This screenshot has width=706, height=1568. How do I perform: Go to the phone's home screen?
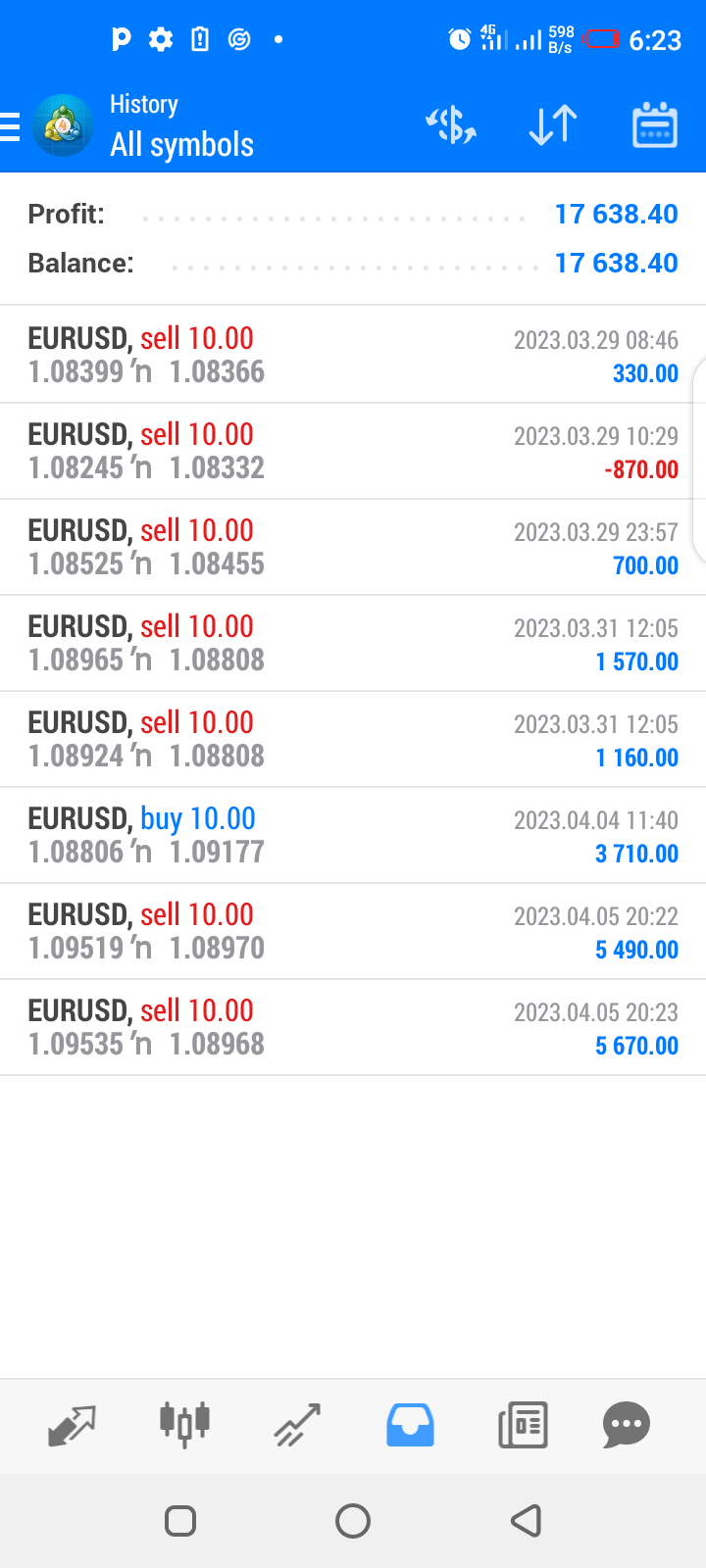tap(353, 1521)
